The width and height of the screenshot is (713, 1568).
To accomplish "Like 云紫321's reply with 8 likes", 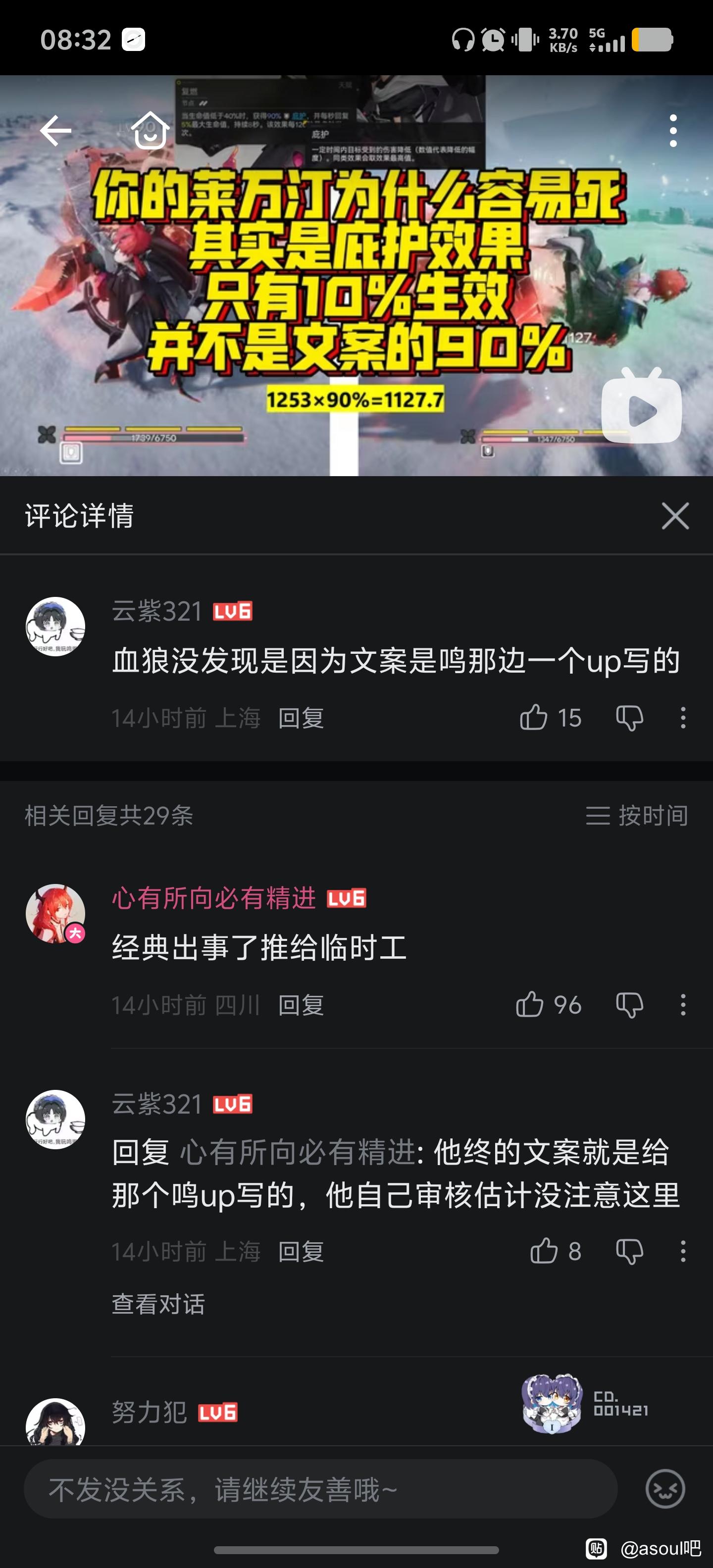I will (544, 1251).
